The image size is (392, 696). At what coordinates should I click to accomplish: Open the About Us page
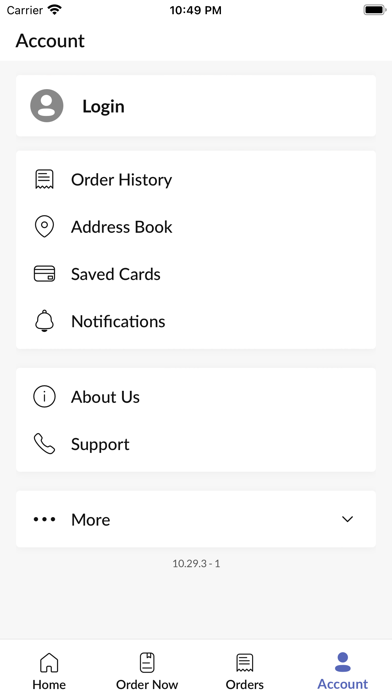point(196,397)
